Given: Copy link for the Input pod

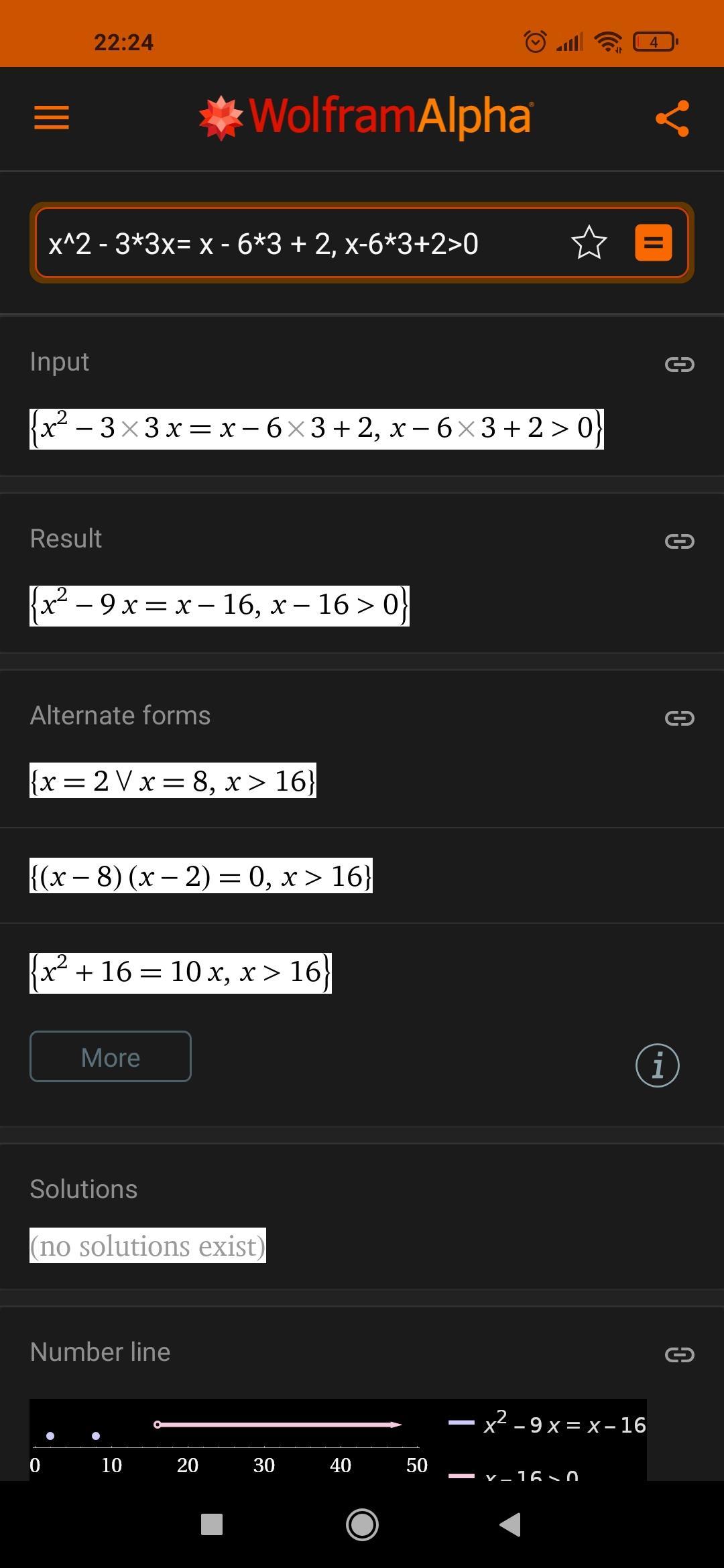Looking at the screenshot, I should [679, 364].
